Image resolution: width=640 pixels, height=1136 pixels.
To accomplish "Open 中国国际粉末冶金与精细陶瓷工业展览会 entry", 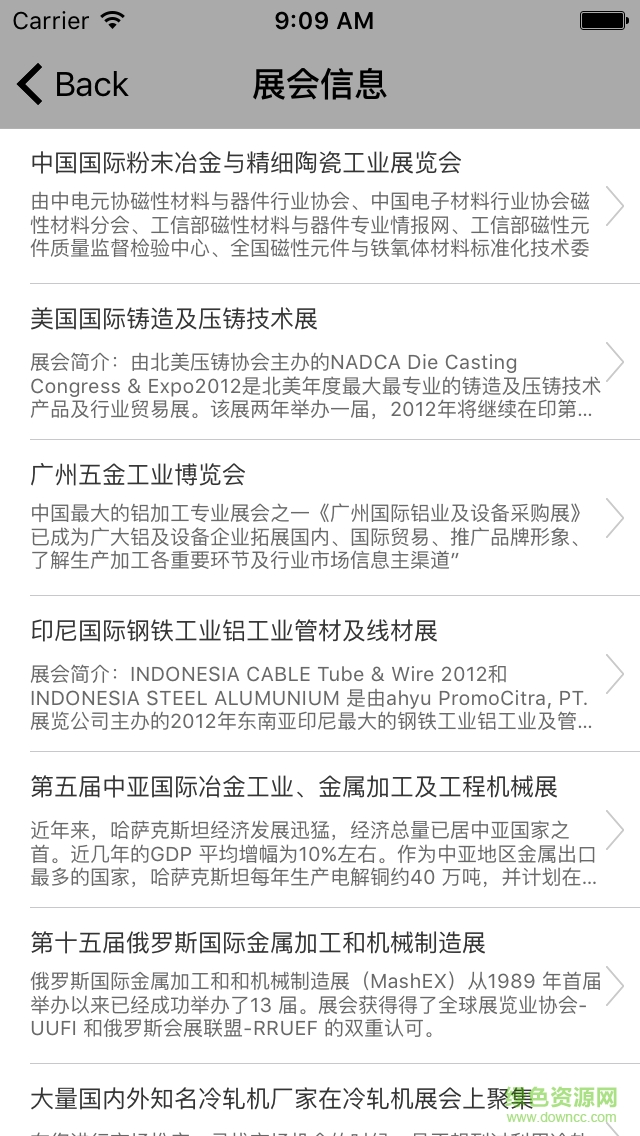I will pos(320,205).
